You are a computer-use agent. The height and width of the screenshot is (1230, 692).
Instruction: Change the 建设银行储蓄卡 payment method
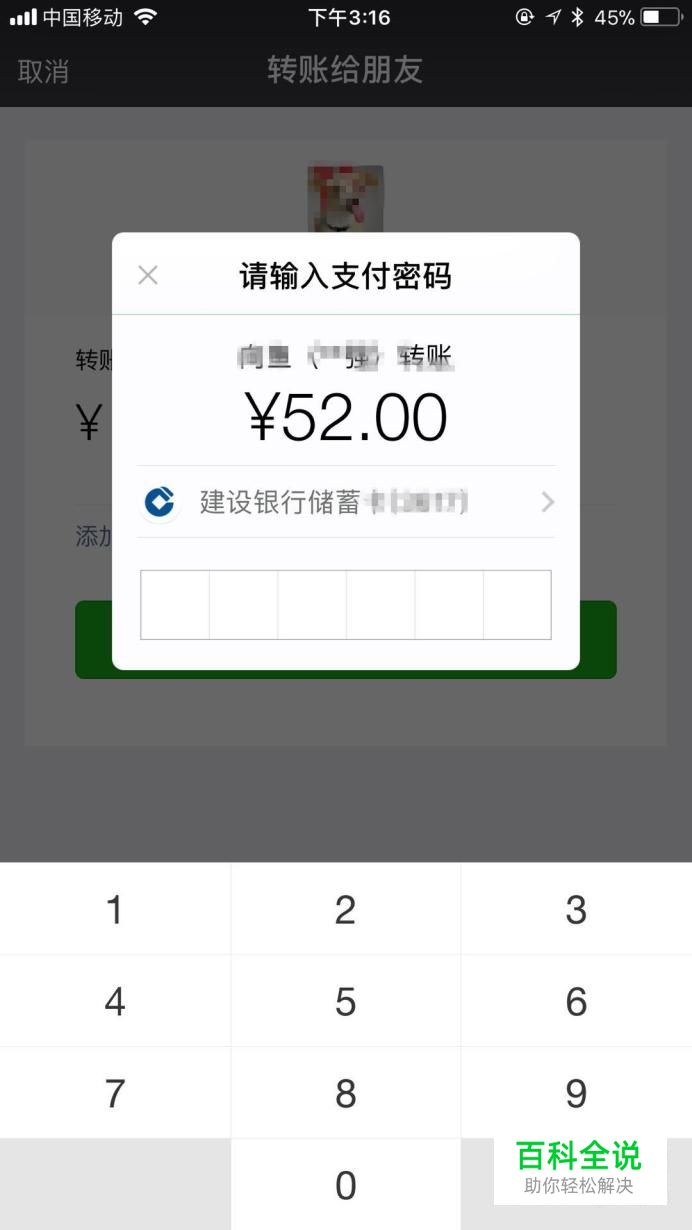coord(346,502)
